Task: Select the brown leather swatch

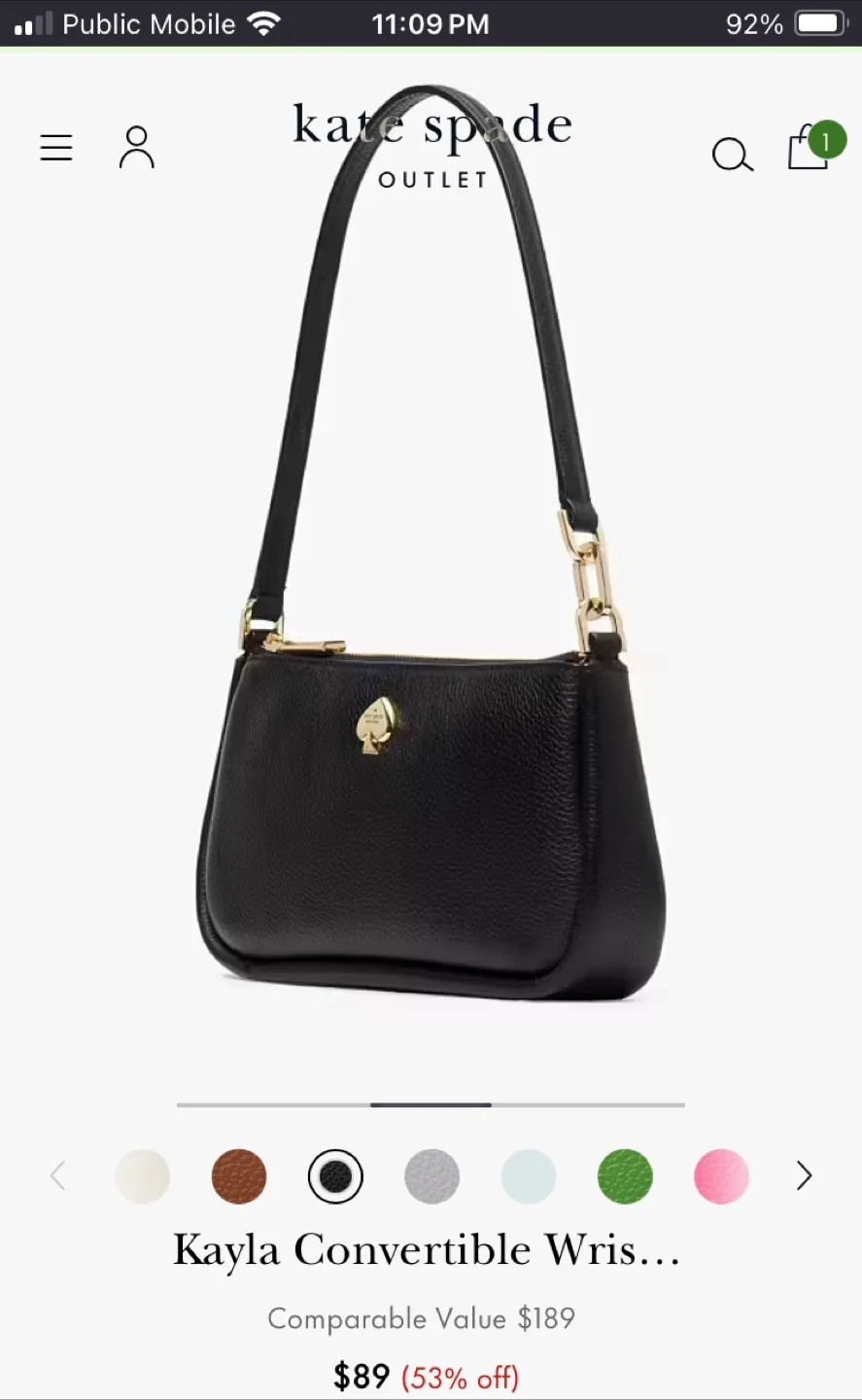Action: click(239, 1176)
